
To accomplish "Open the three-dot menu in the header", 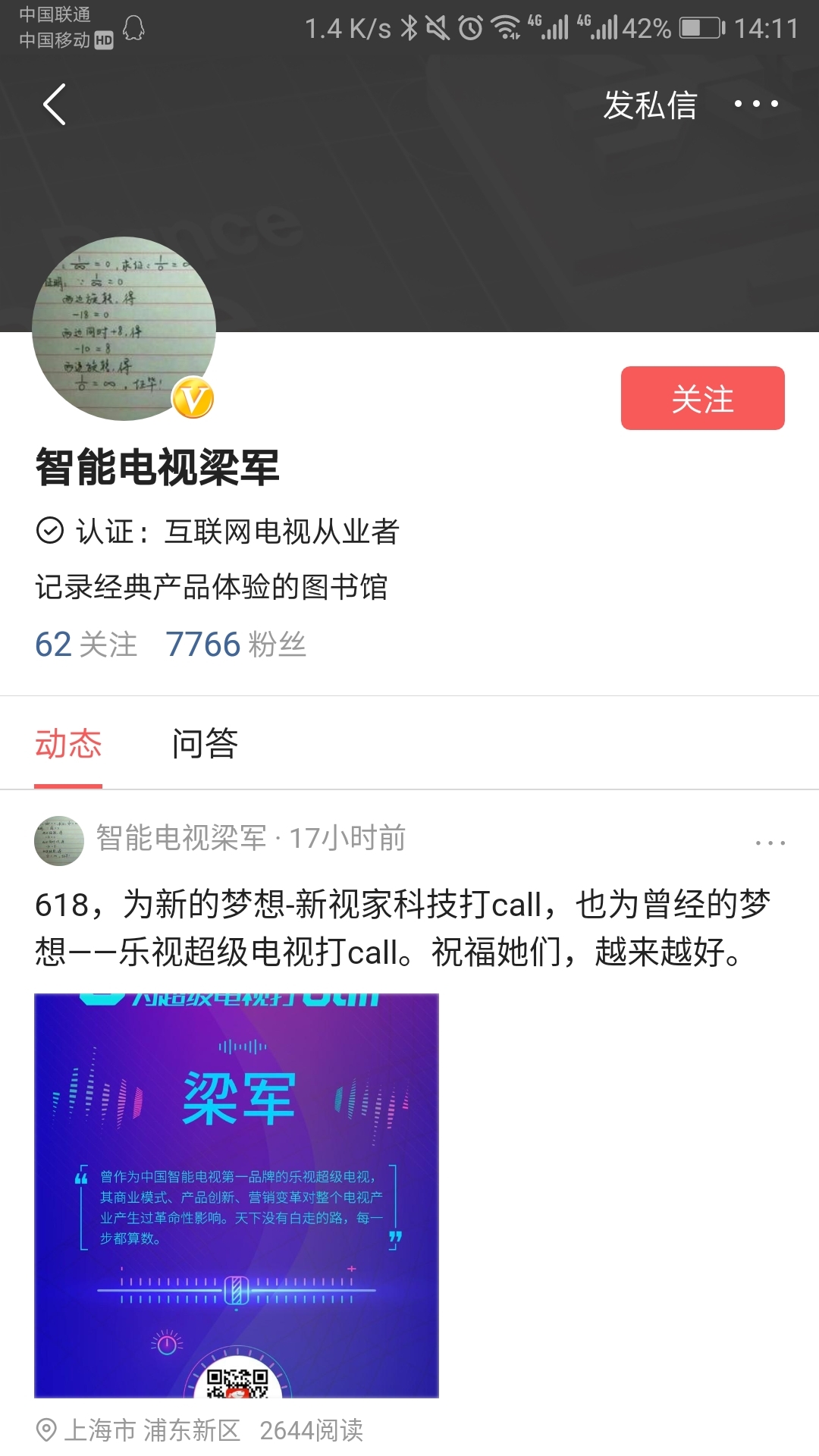I will click(x=756, y=104).
